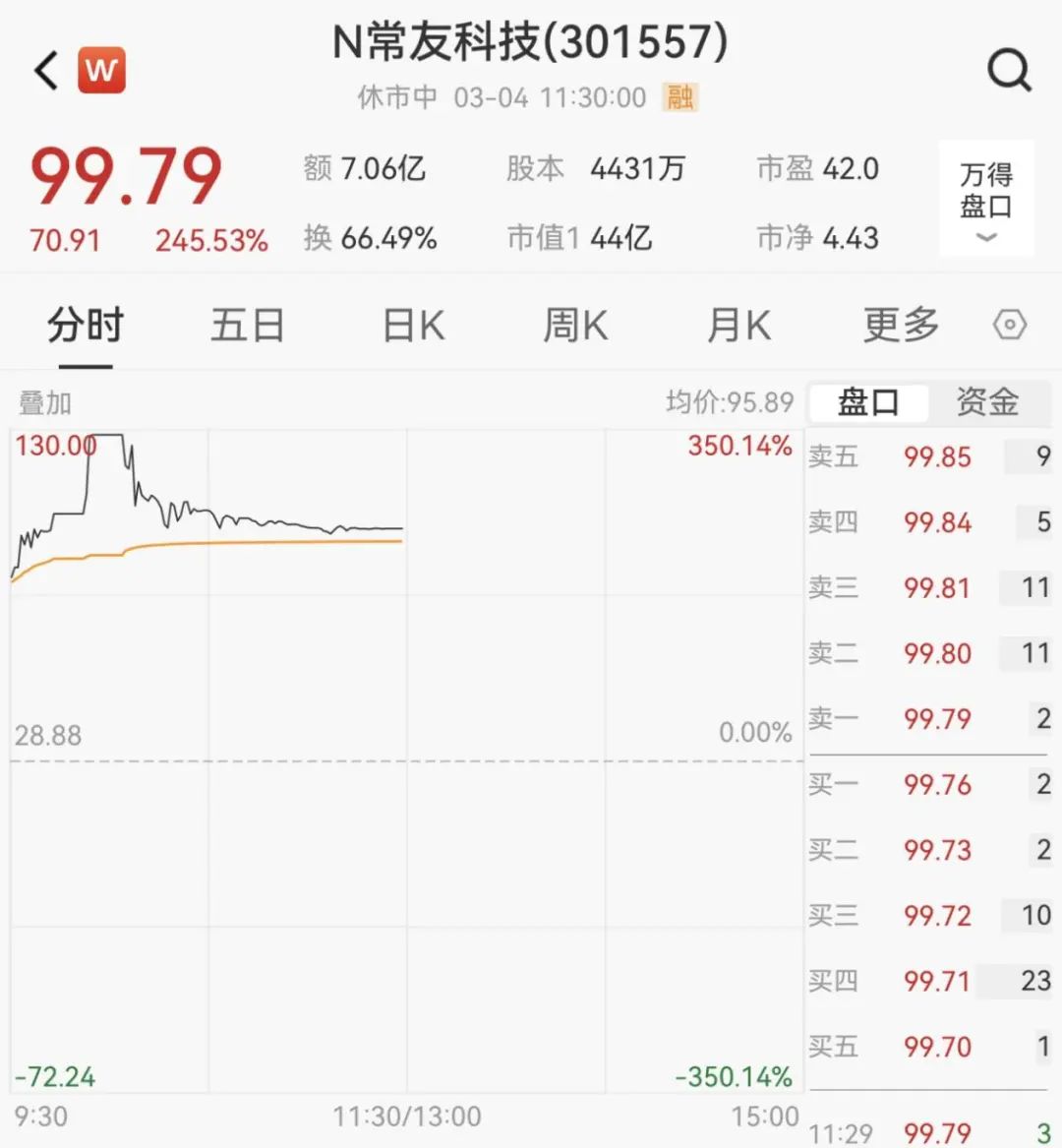
Task: Open chart settings hexagon icon
Action: (1010, 326)
